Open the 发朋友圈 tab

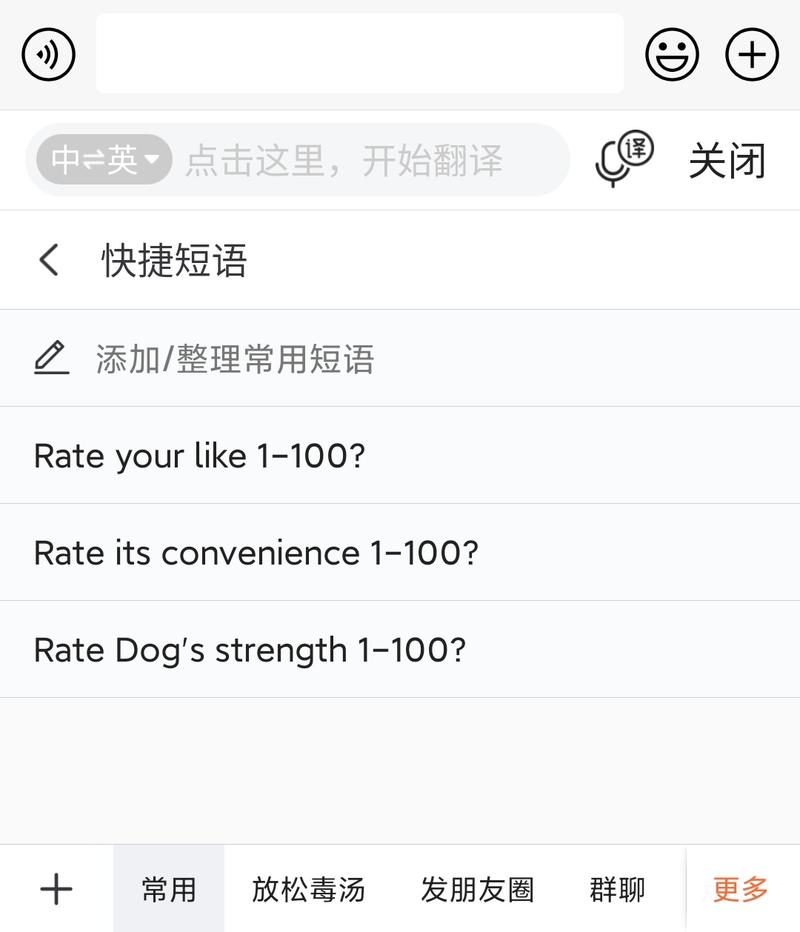(x=478, y=888)
